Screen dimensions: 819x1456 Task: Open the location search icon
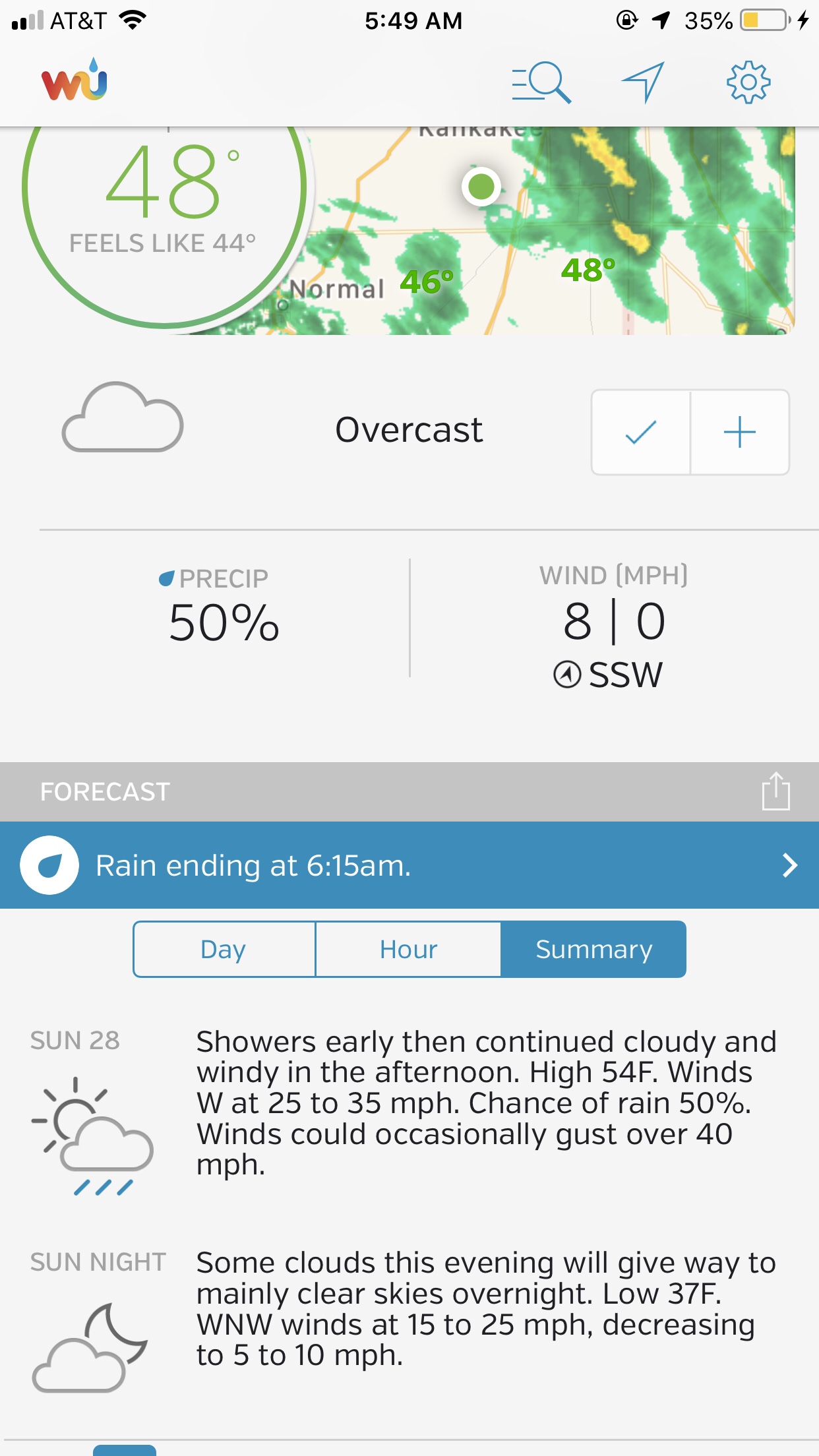(x=541, y=82)
